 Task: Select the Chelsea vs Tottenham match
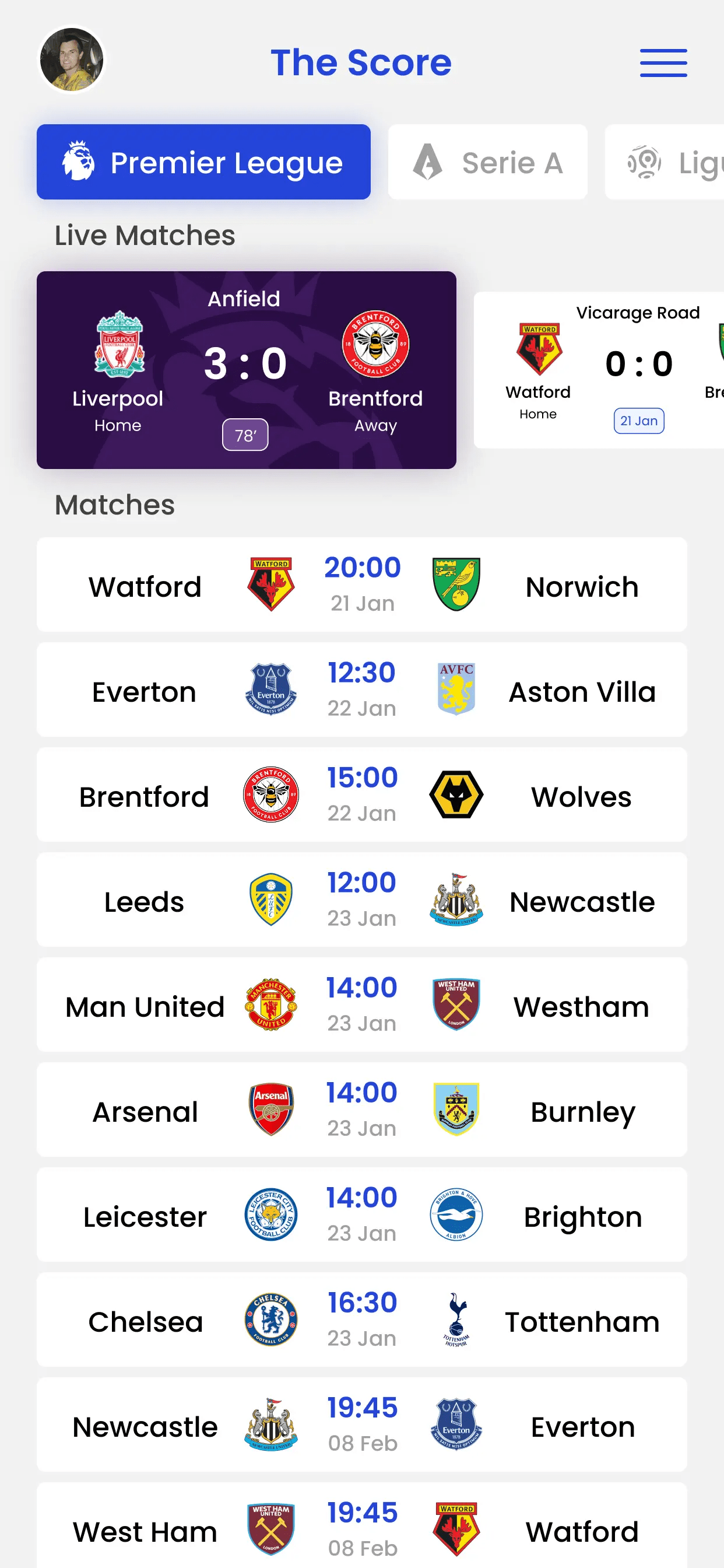tap(361, 1319)
